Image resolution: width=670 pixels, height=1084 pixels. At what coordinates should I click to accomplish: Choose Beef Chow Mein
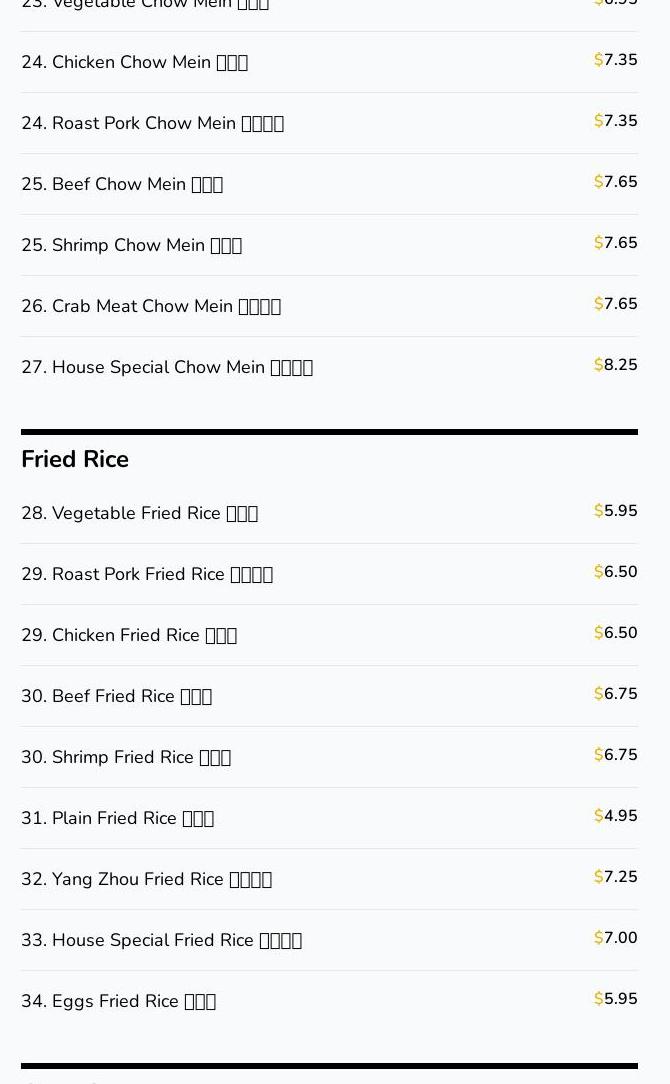122,184
